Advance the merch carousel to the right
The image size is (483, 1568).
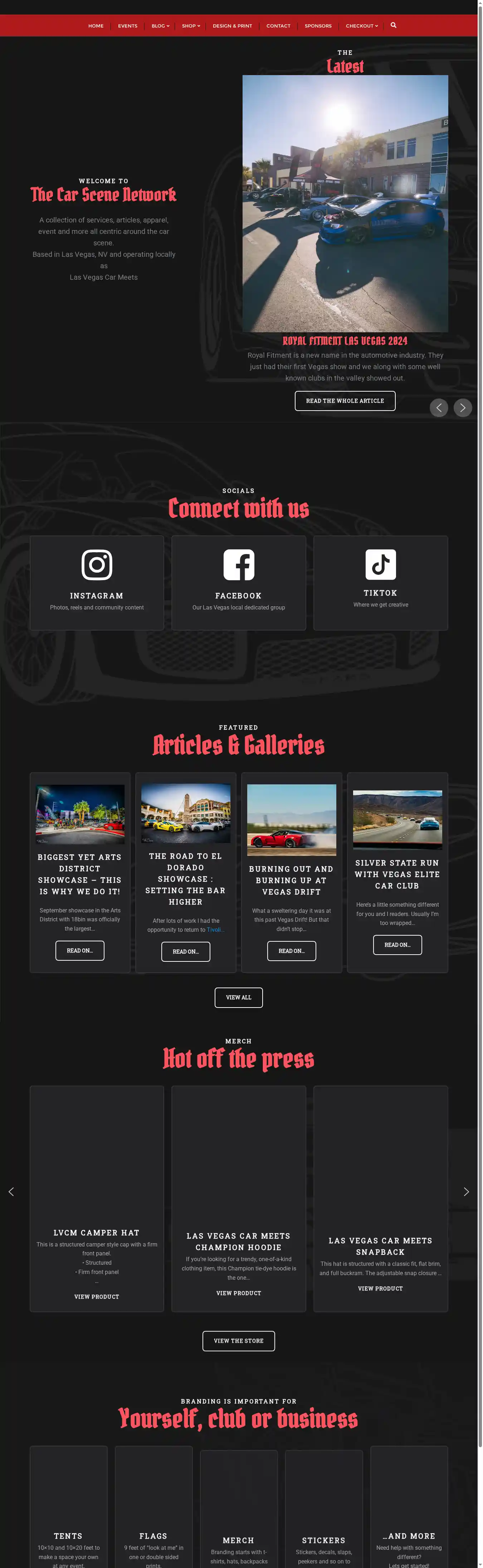[x=466, y=1191]
